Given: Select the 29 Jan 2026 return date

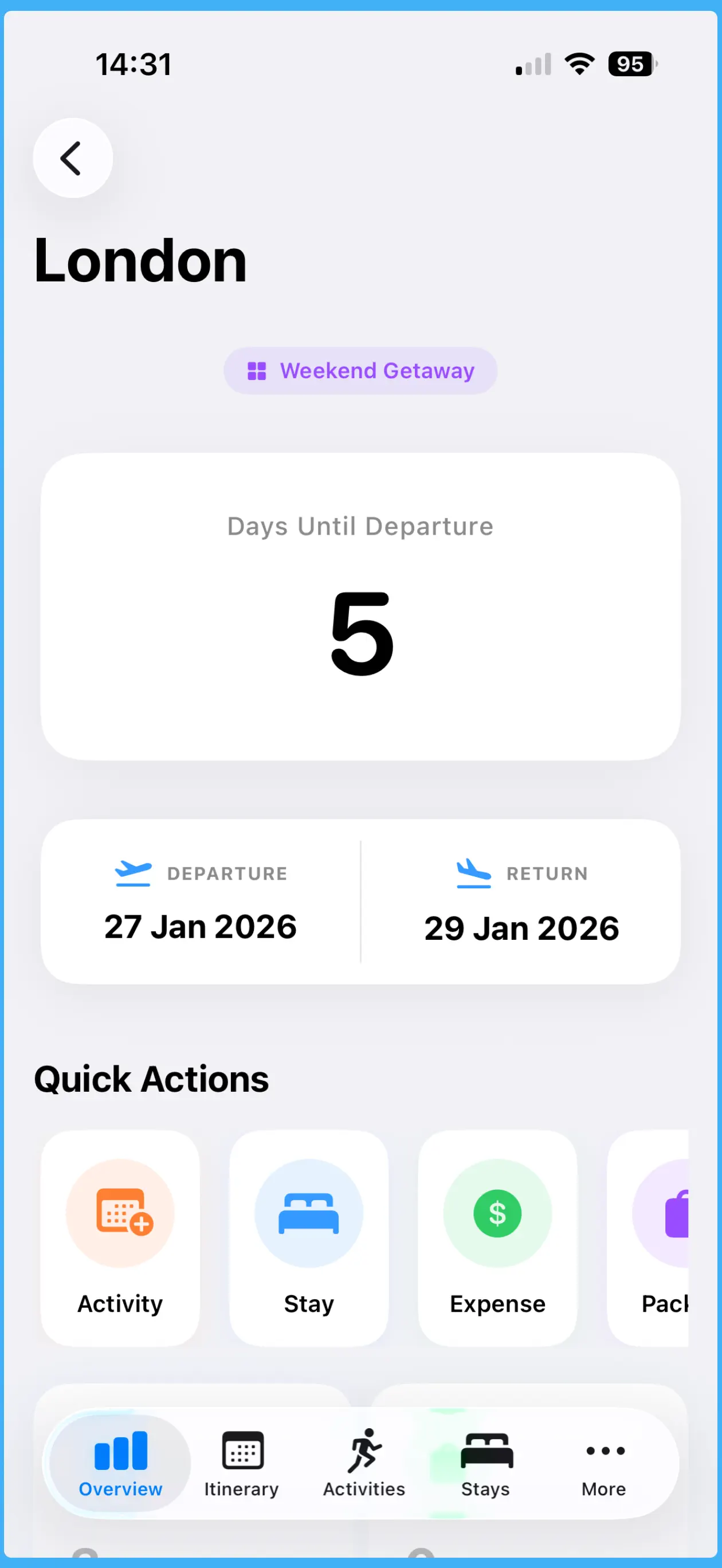Looking at the screenshot, I should 521,927.
